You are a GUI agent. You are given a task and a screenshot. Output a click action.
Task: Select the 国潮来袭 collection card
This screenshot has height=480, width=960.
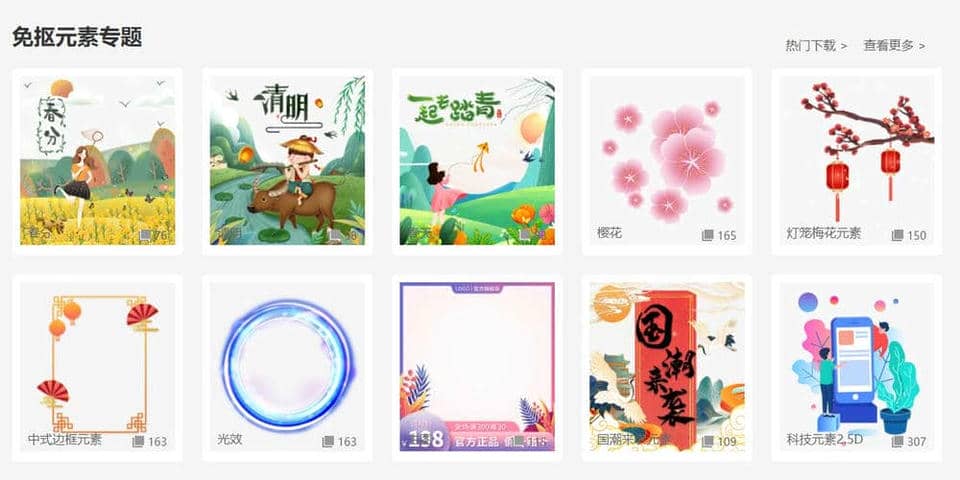coord(666,366)
